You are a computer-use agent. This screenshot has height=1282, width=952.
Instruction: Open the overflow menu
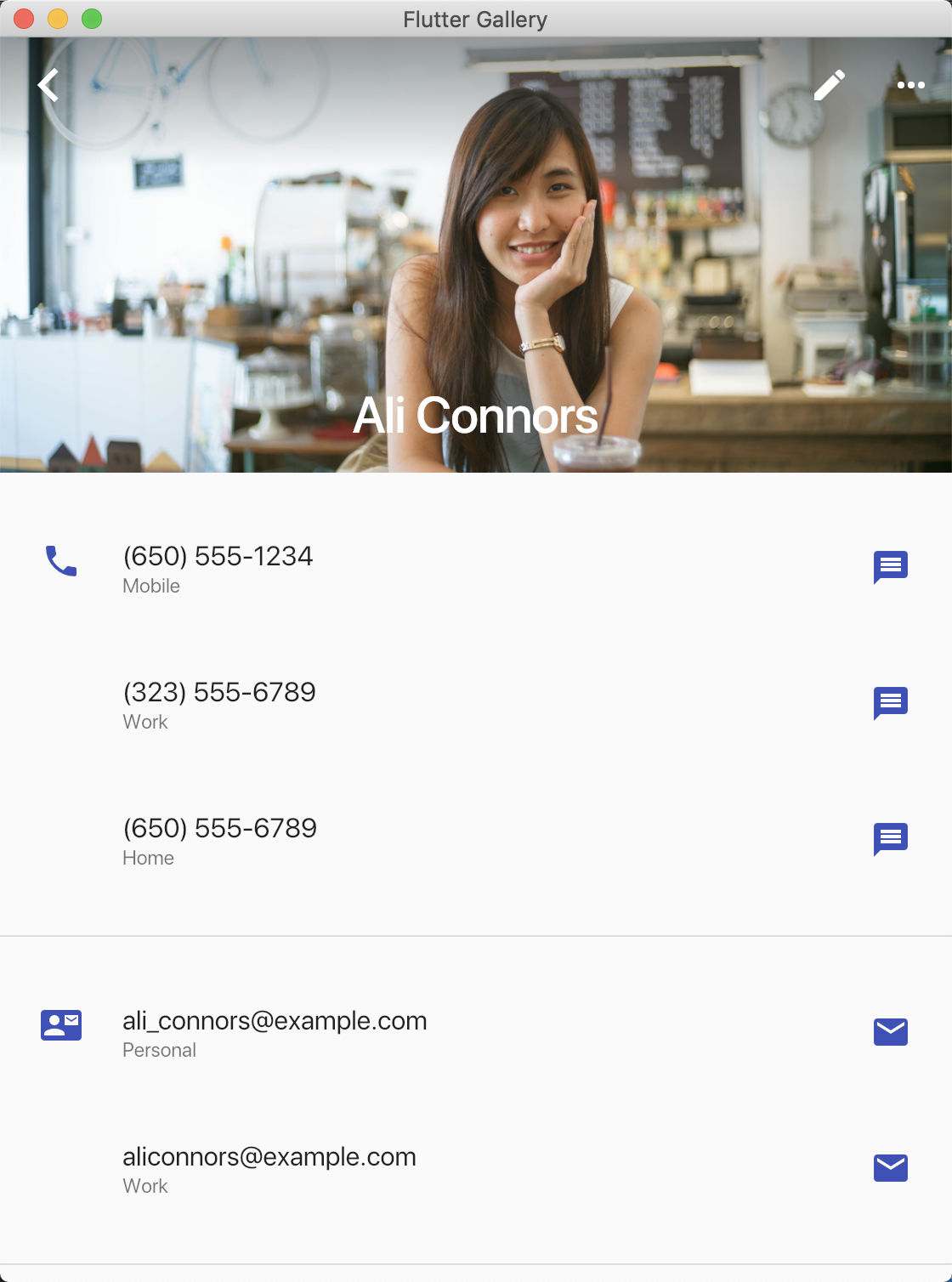click(910, 85)
